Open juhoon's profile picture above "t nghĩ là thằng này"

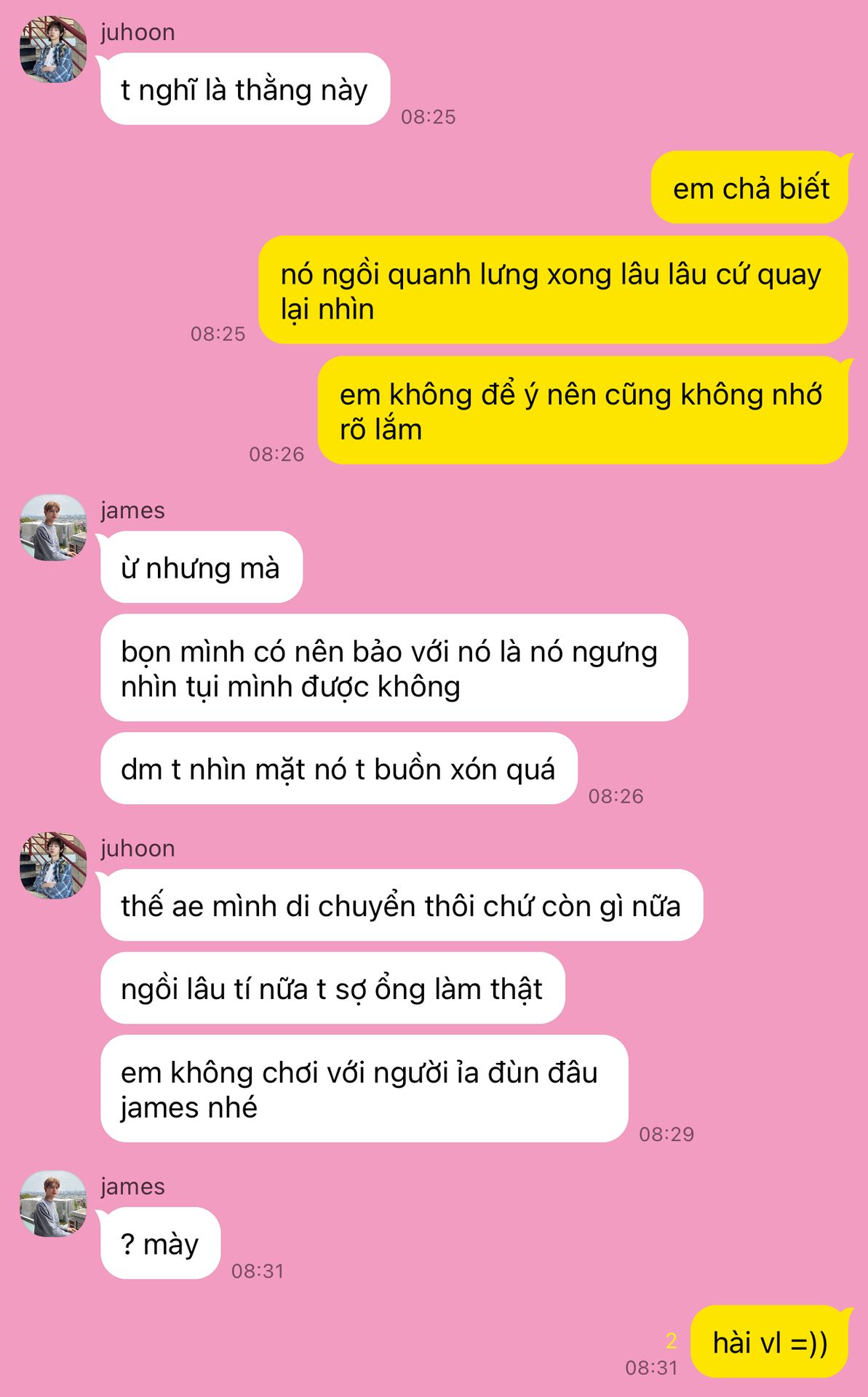pos(53,49)
